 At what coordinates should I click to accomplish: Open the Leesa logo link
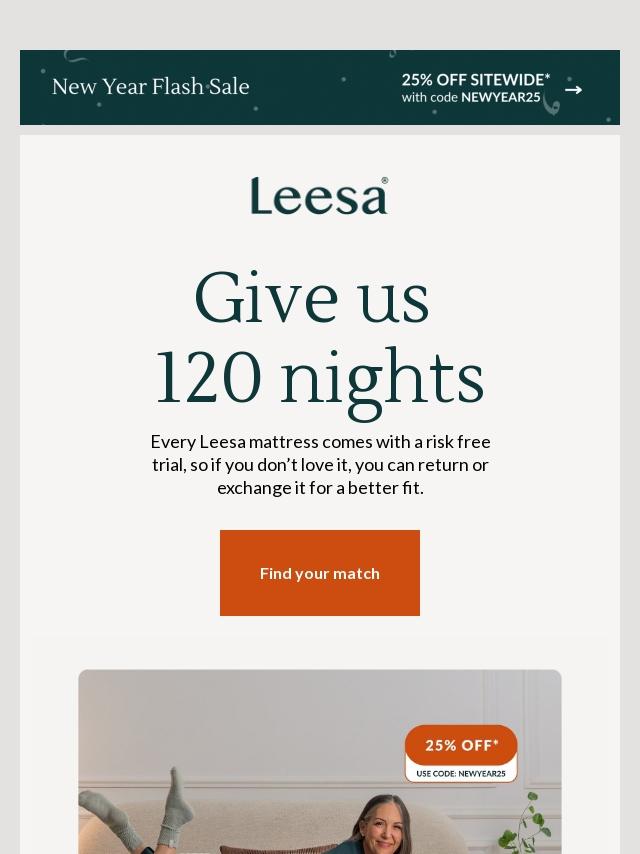(x=320, y=196)
